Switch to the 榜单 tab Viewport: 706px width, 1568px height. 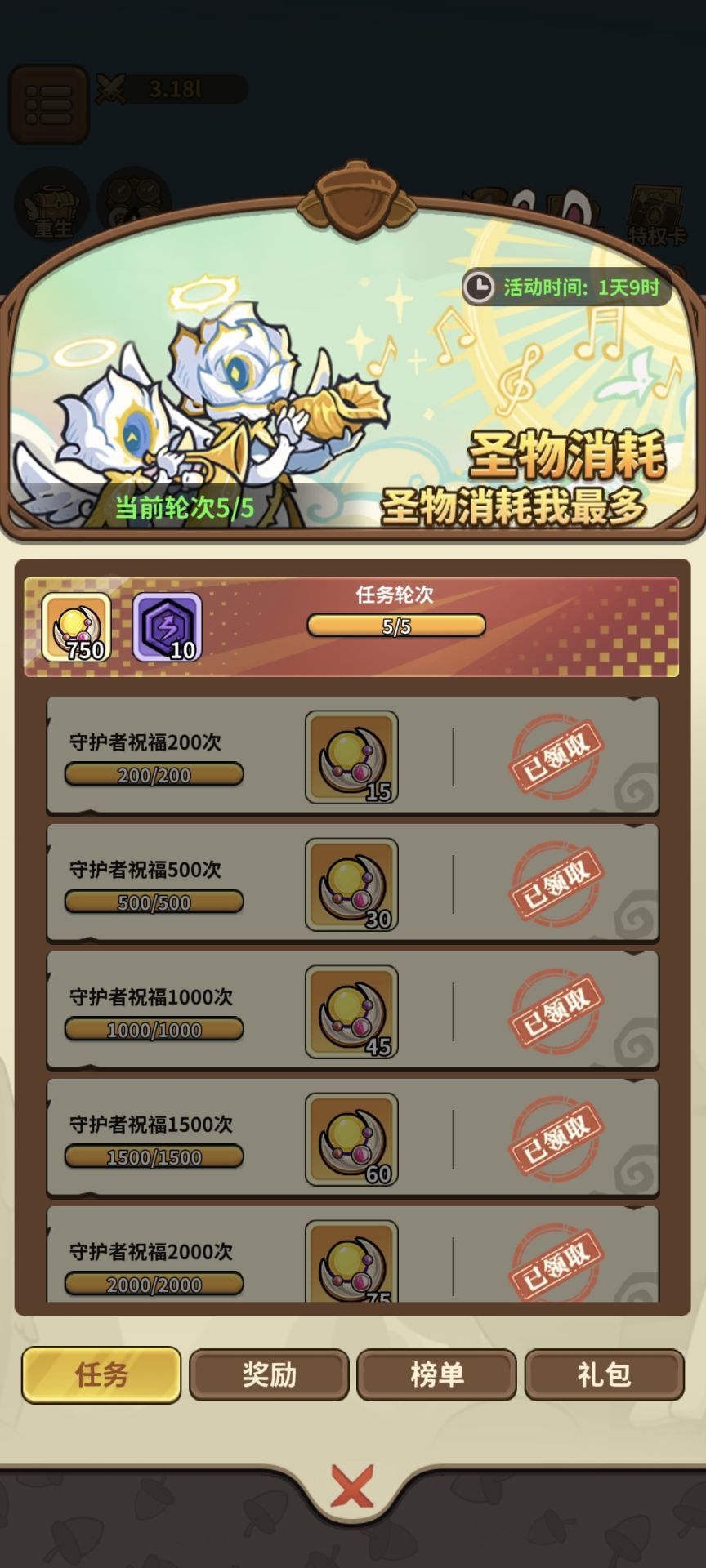(437, 1375)
